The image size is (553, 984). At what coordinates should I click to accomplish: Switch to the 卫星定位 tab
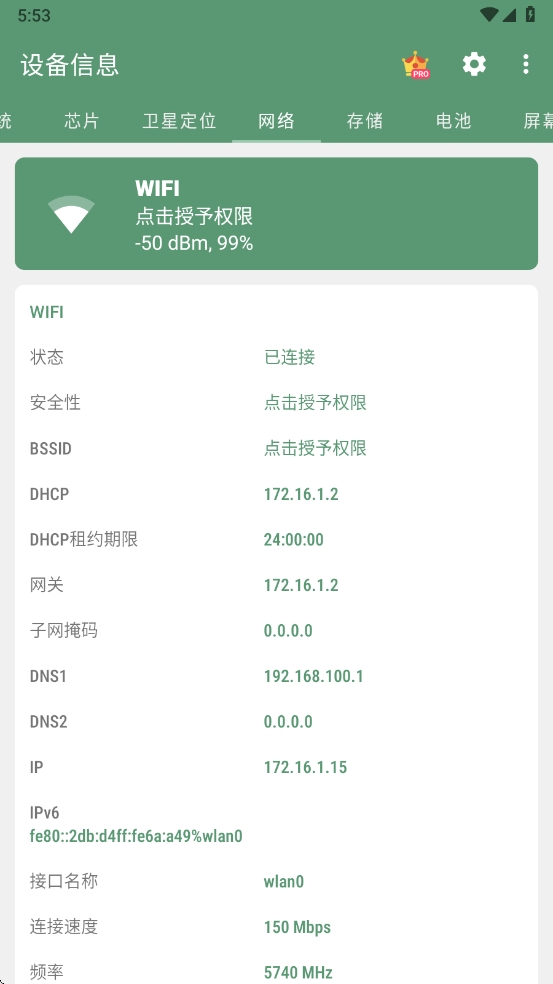[x=179, y=120]
